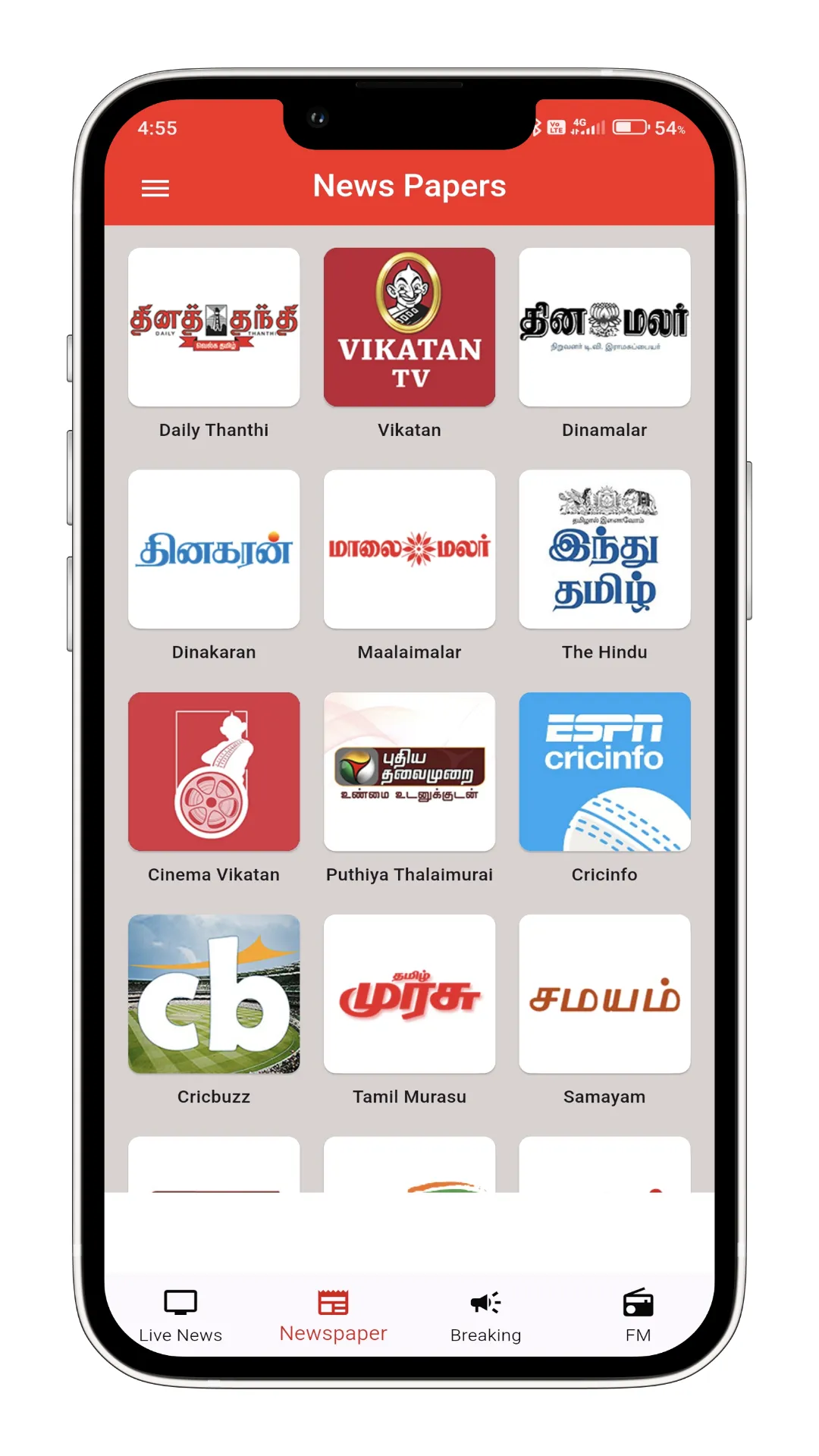Open Cinema Vikatan

pyautogui.click(x=214, y=772)
